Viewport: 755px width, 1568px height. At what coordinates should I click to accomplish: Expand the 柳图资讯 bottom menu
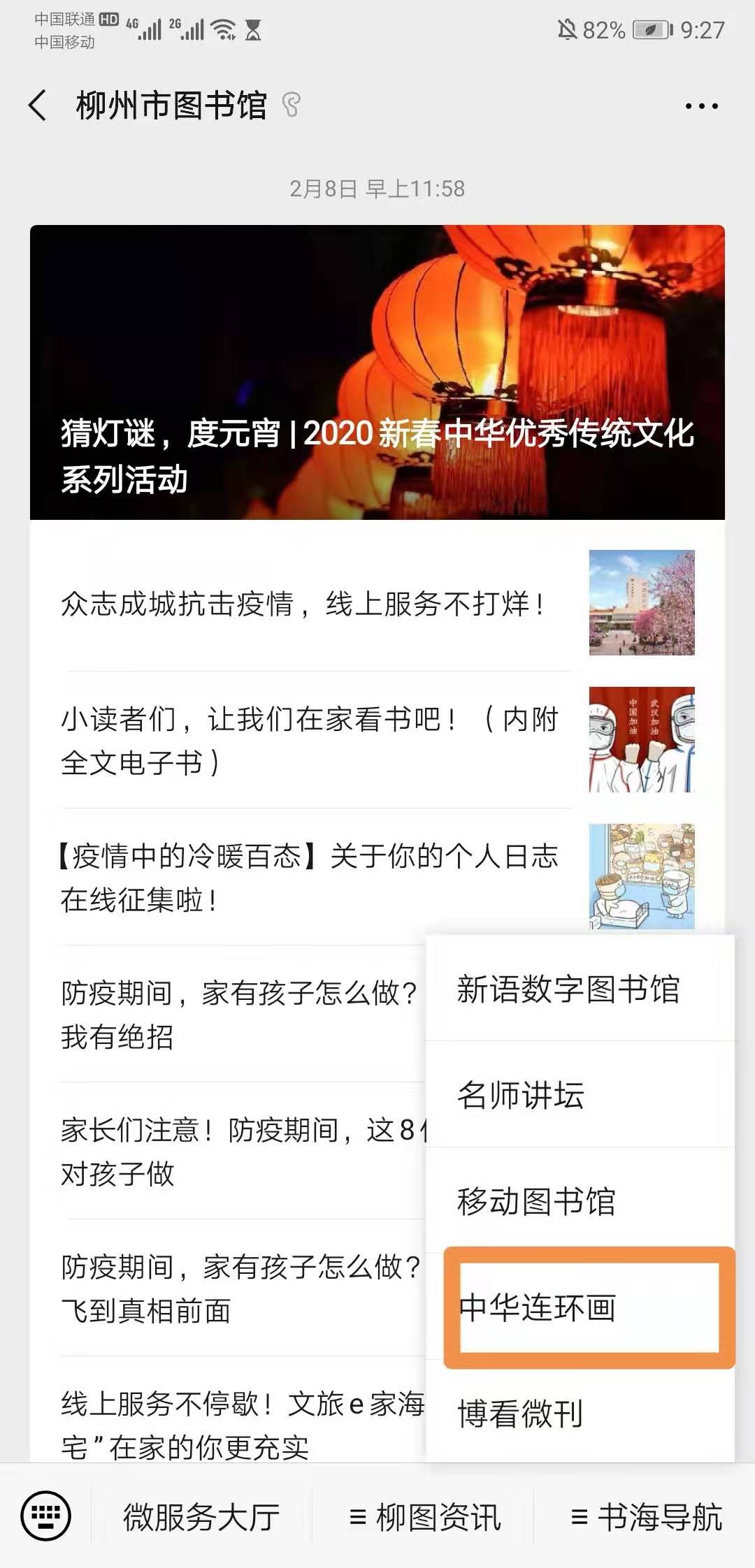[x=424, y=1517]
